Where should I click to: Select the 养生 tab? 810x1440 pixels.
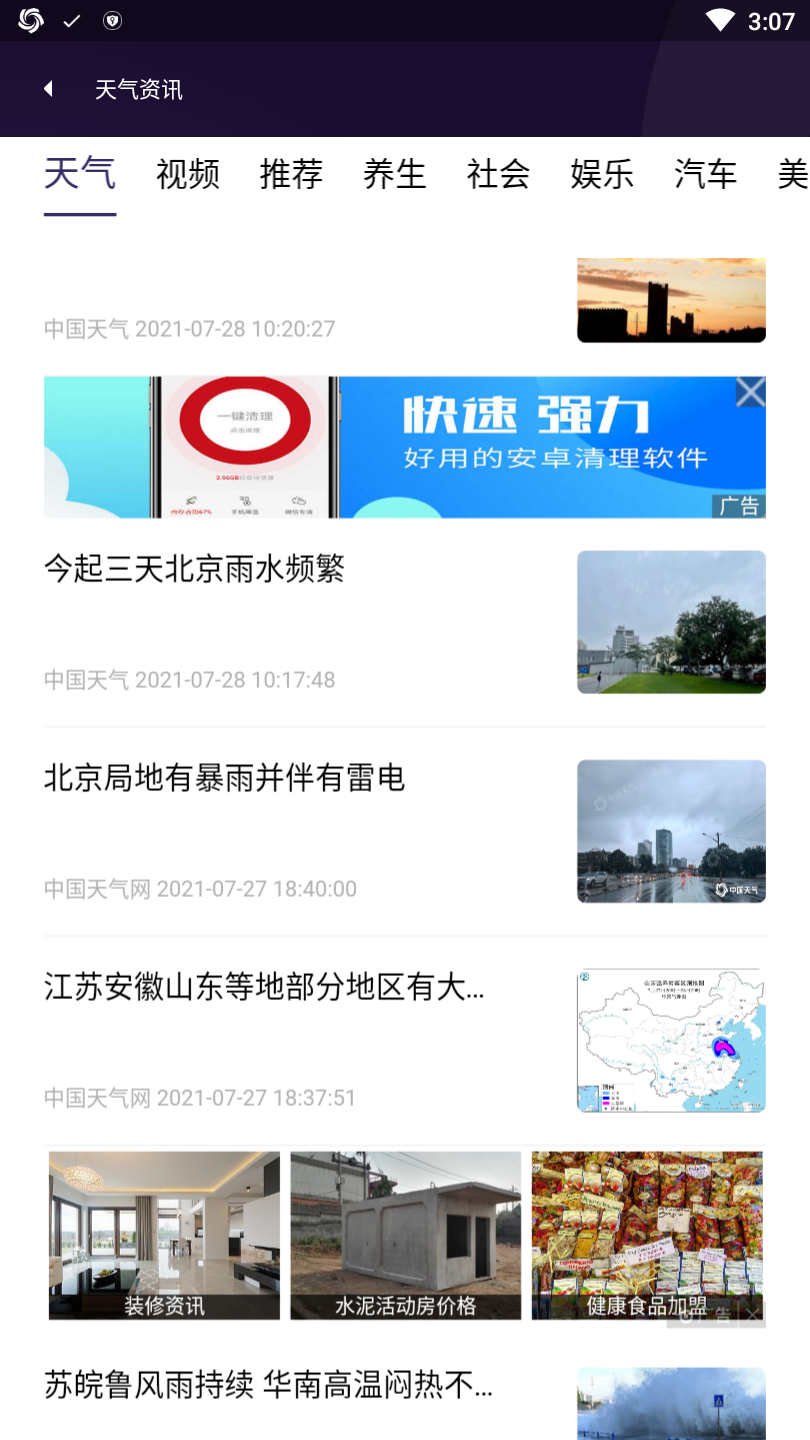394,175
